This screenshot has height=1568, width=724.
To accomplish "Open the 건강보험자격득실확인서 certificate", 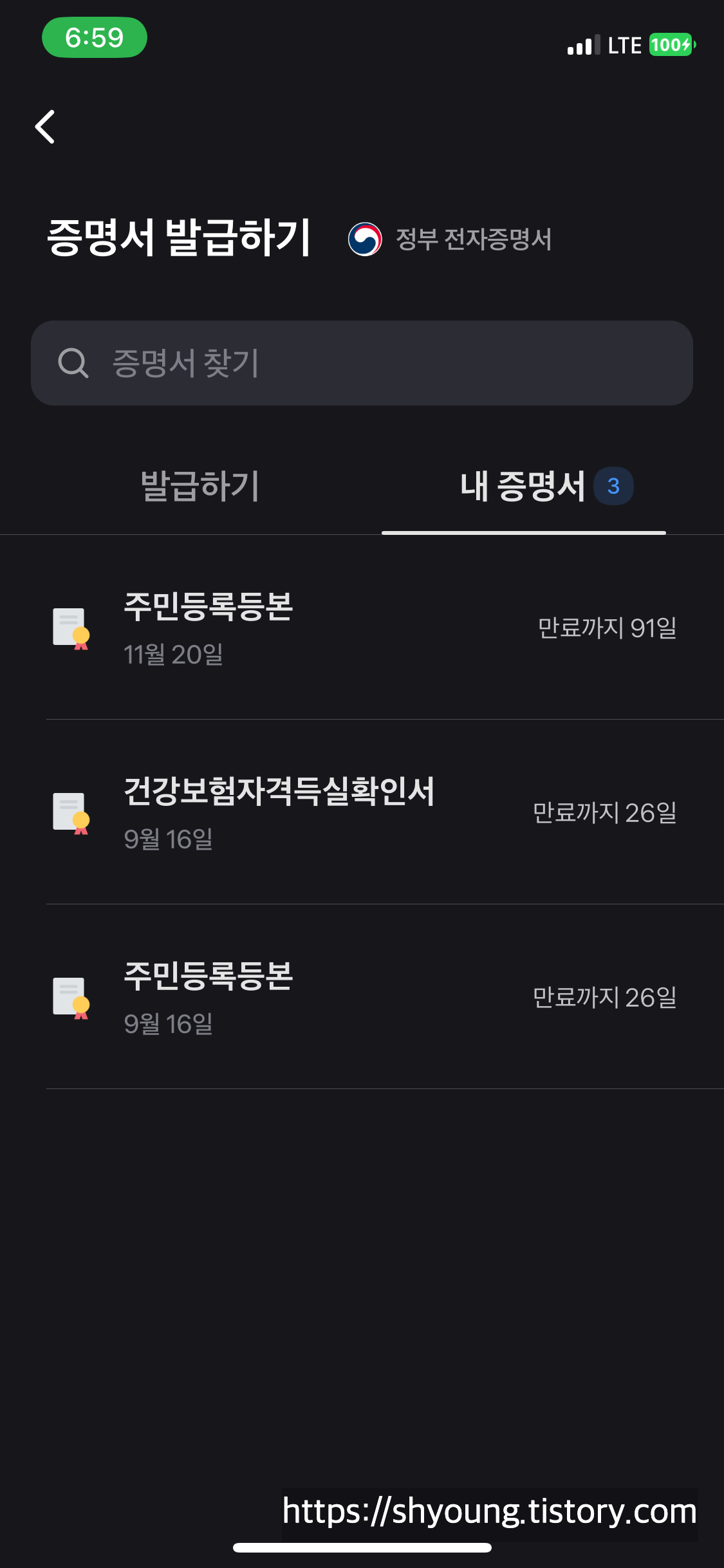I will (385, 812).
